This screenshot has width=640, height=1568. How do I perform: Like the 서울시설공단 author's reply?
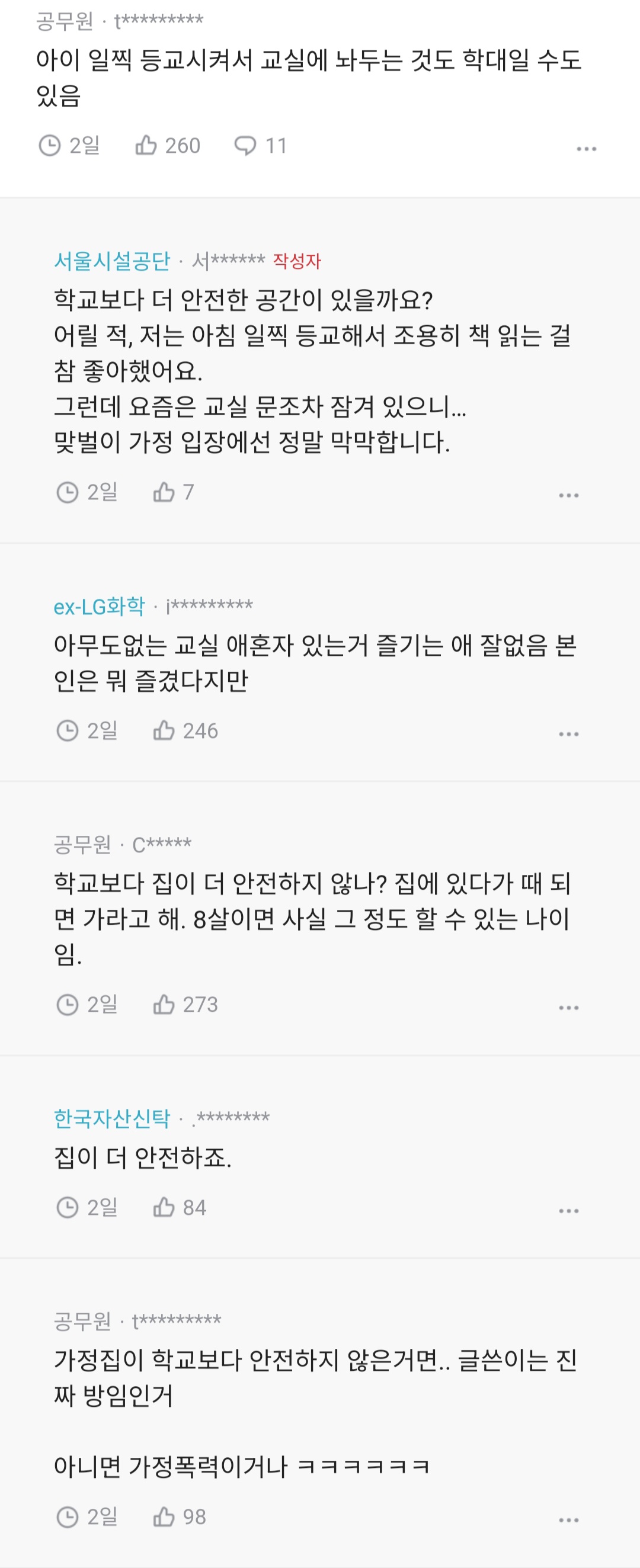coord(164,492)
